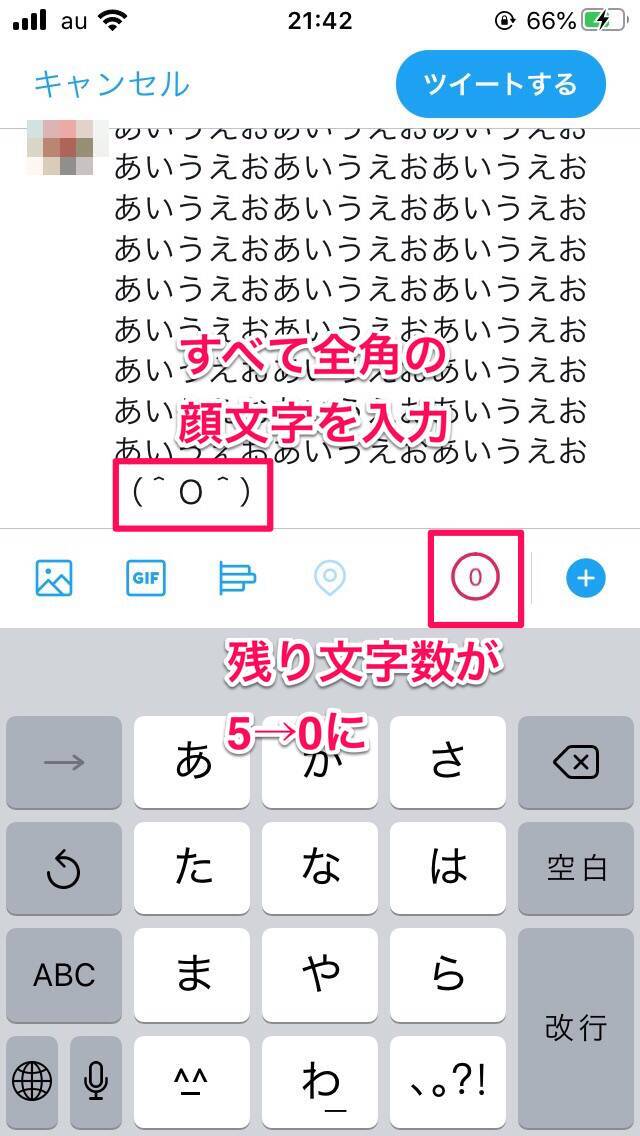Open the GIF picker

click(x=146, y=577)
